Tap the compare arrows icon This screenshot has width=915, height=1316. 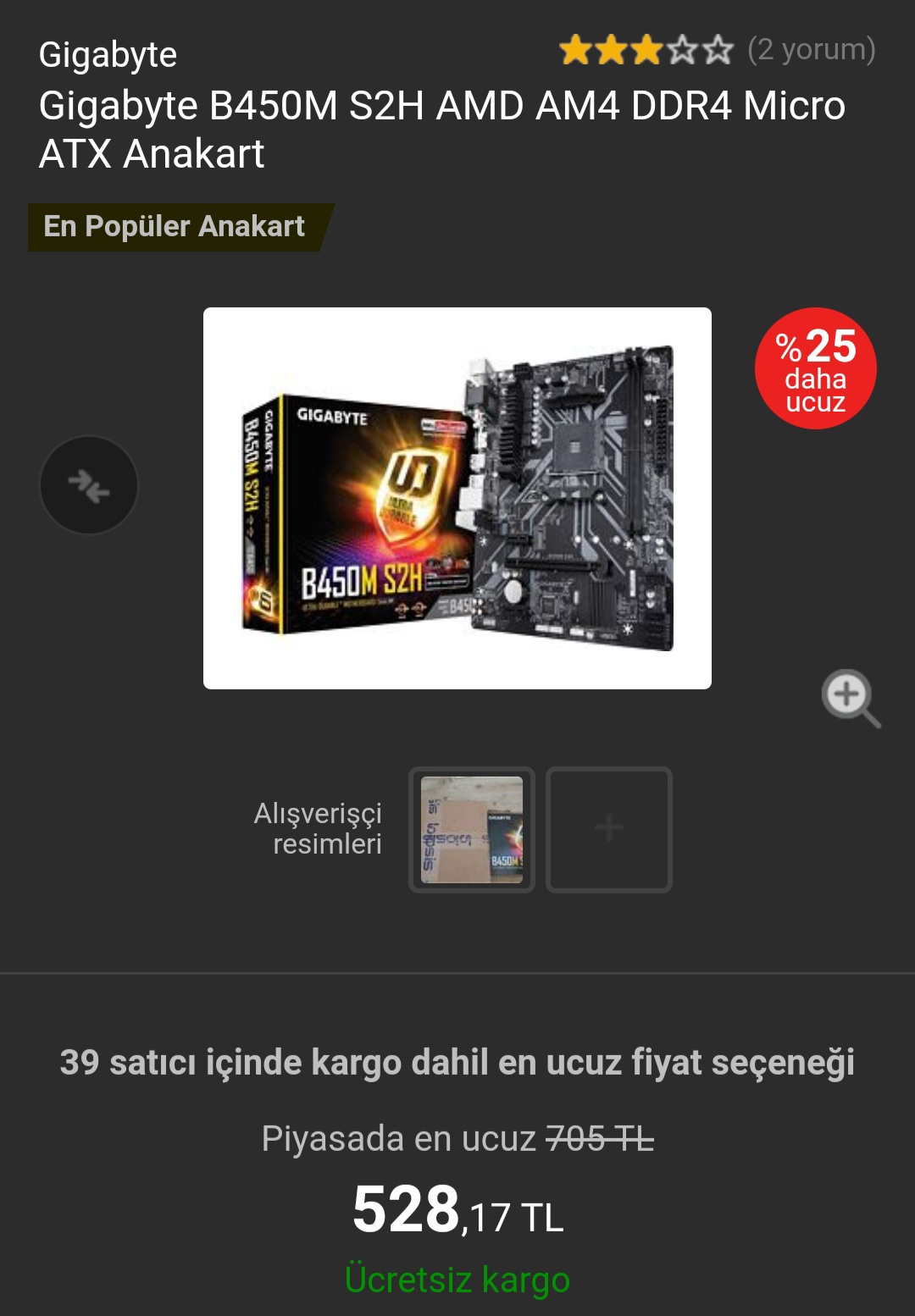[x=89, y=485]
